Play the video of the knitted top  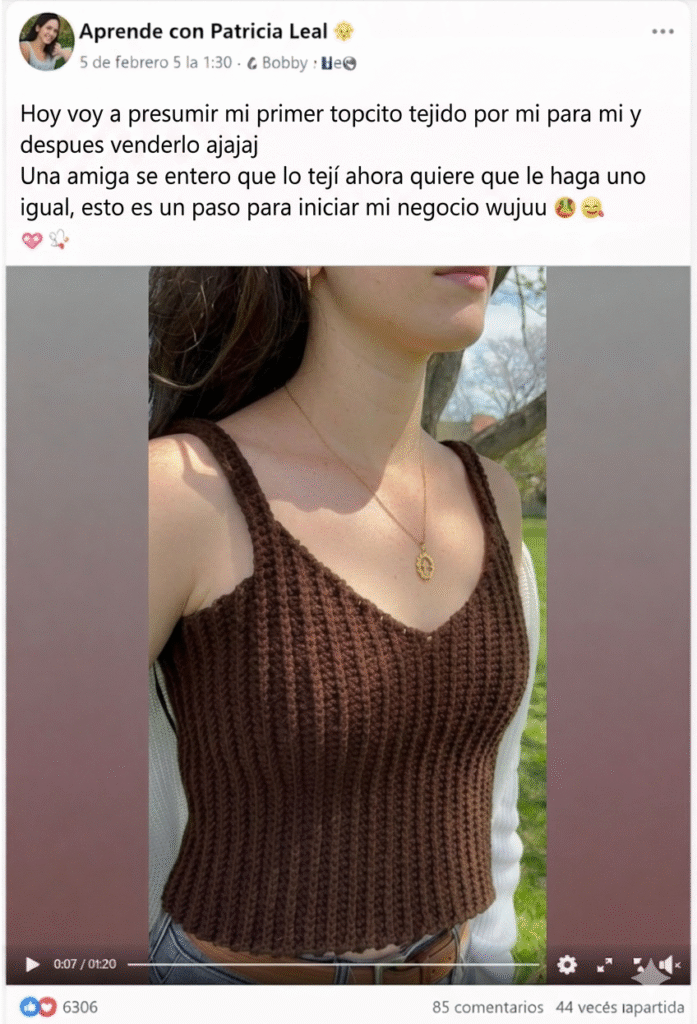[32, 964]
